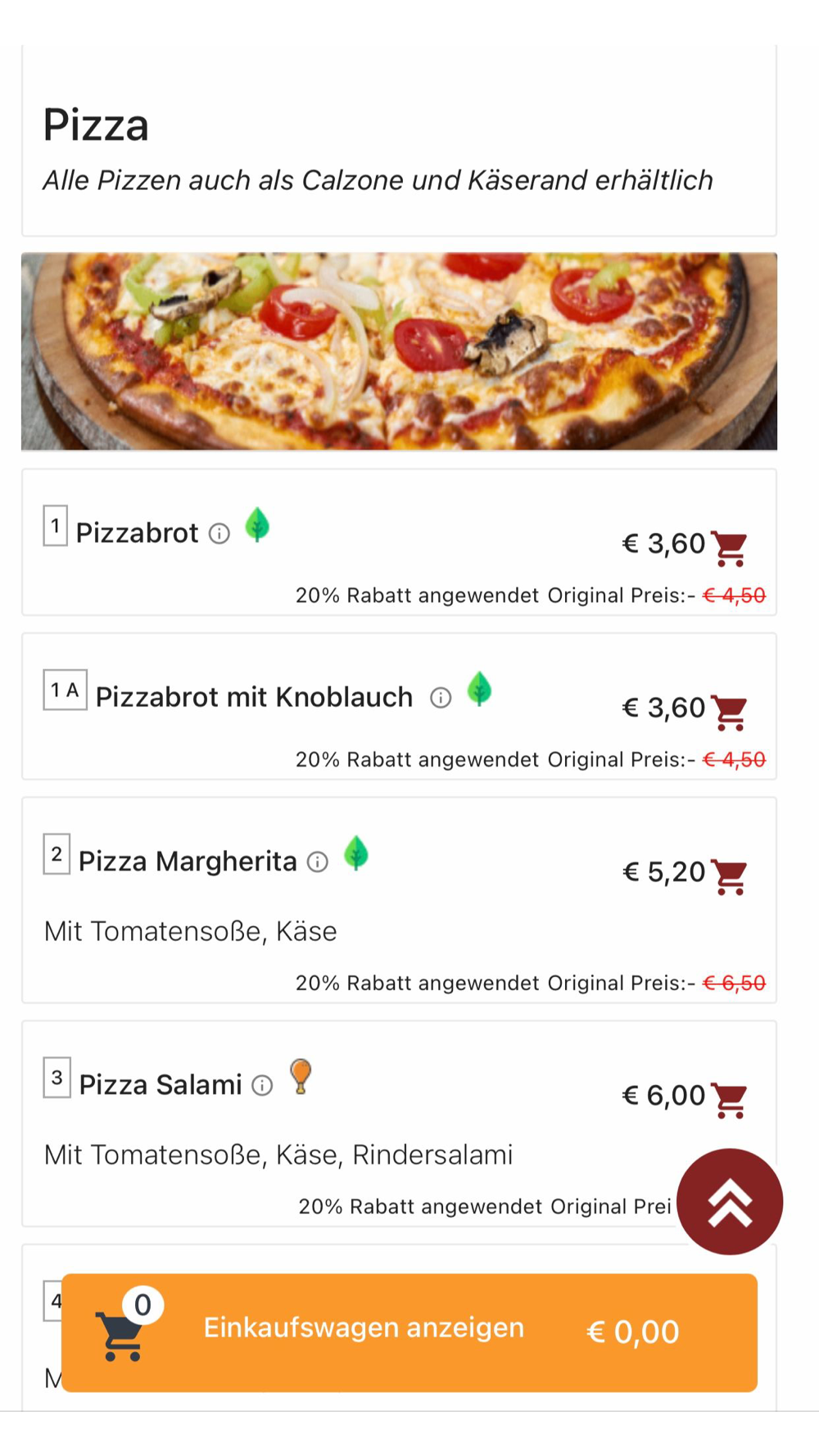The height and width of the screenshot is (1456, 819).
Task: Open Pizza Margherita info icon
Action: (x=318, y=862)
